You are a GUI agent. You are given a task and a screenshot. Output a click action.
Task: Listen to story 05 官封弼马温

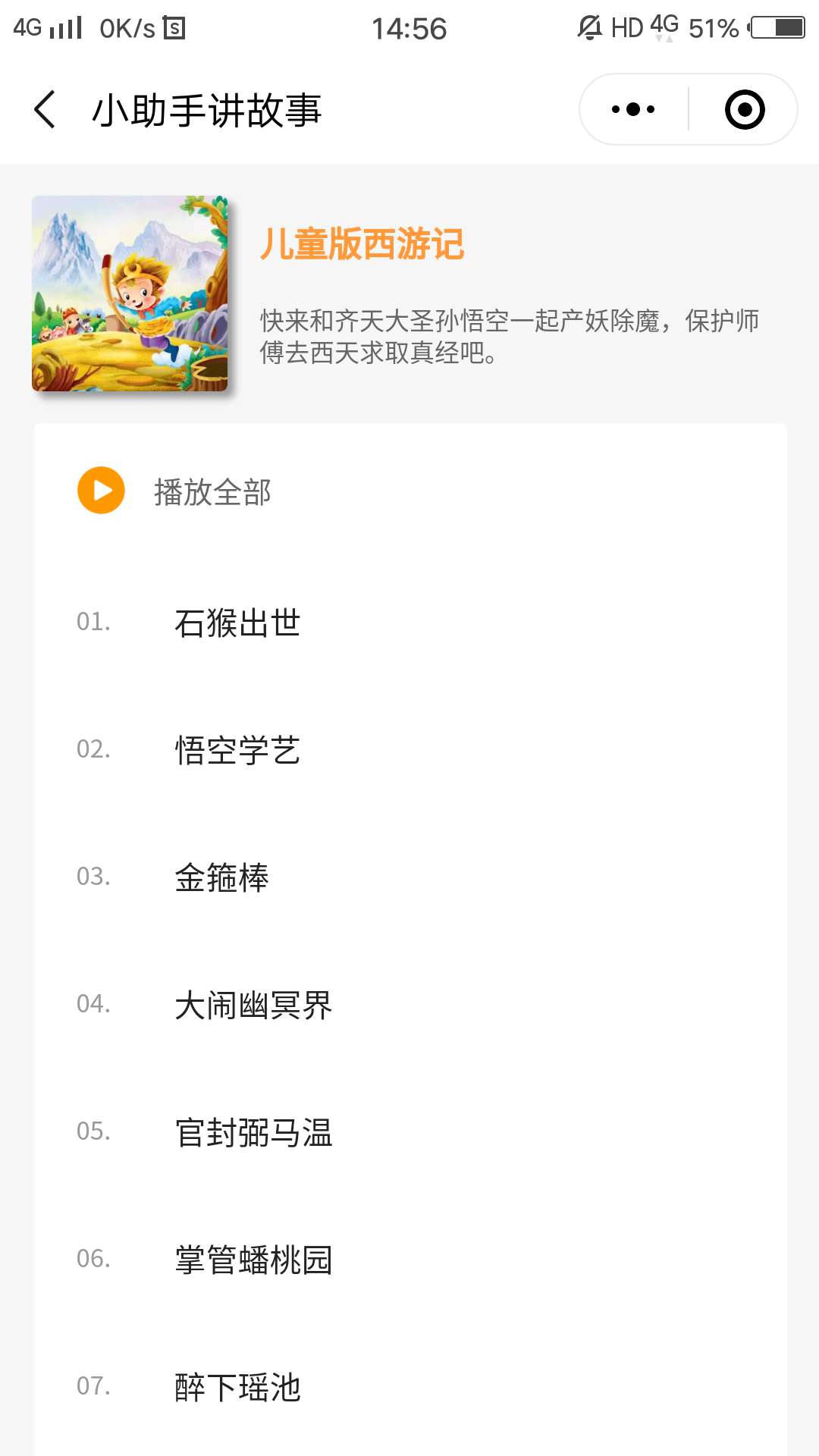point(410,1132)
